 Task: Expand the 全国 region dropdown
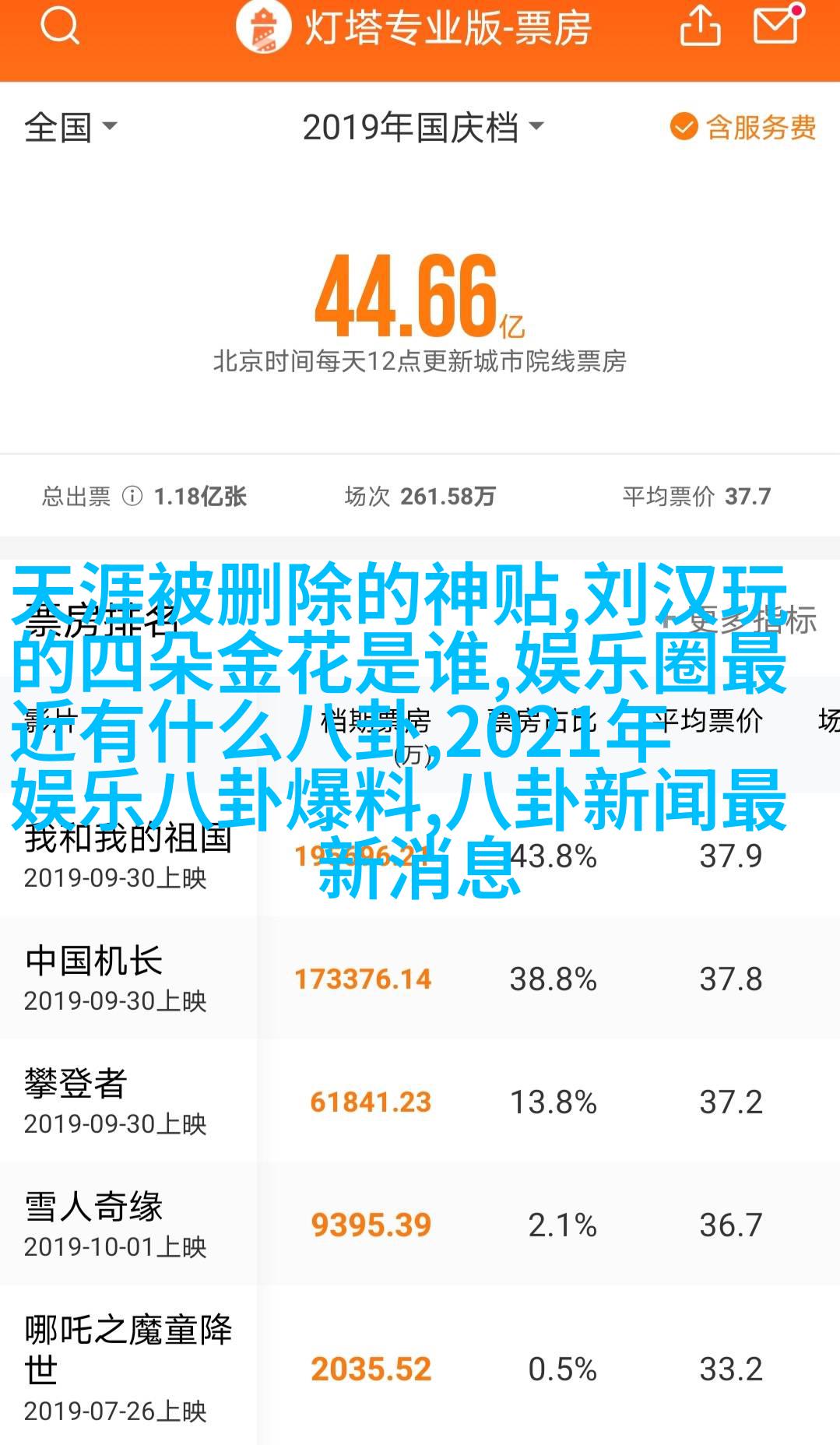(70, 127)
